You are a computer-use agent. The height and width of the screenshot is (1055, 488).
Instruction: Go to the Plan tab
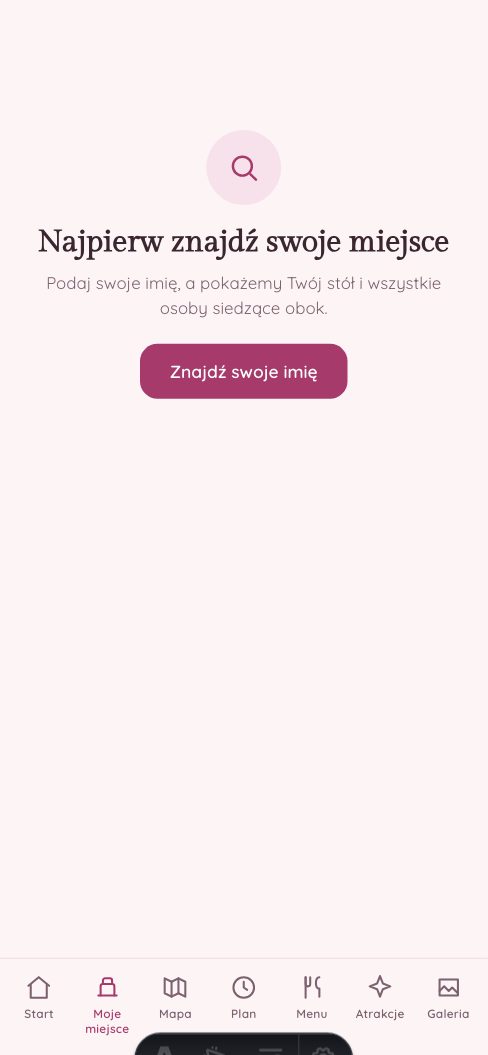(244, 997)
